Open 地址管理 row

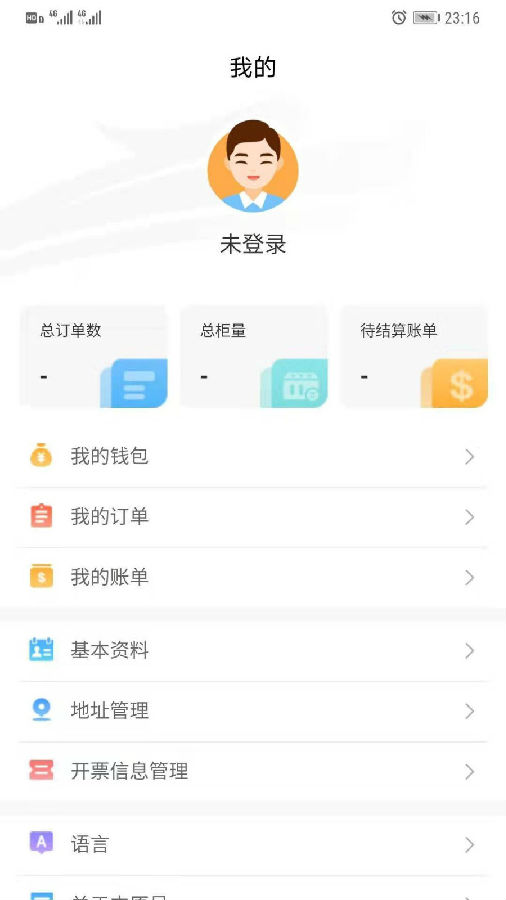[253, 711]
